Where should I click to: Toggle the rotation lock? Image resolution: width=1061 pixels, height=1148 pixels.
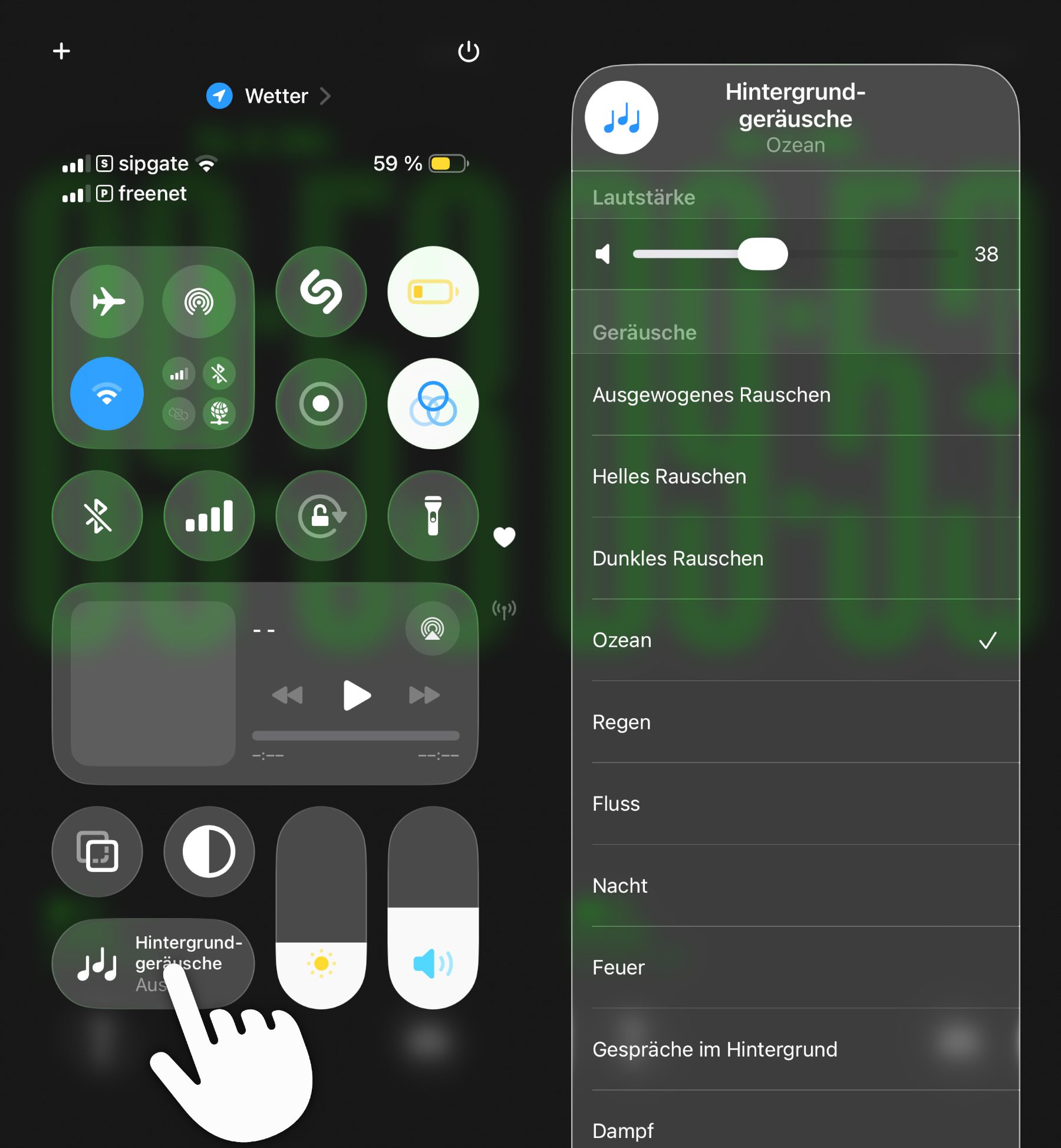[321, 516]
